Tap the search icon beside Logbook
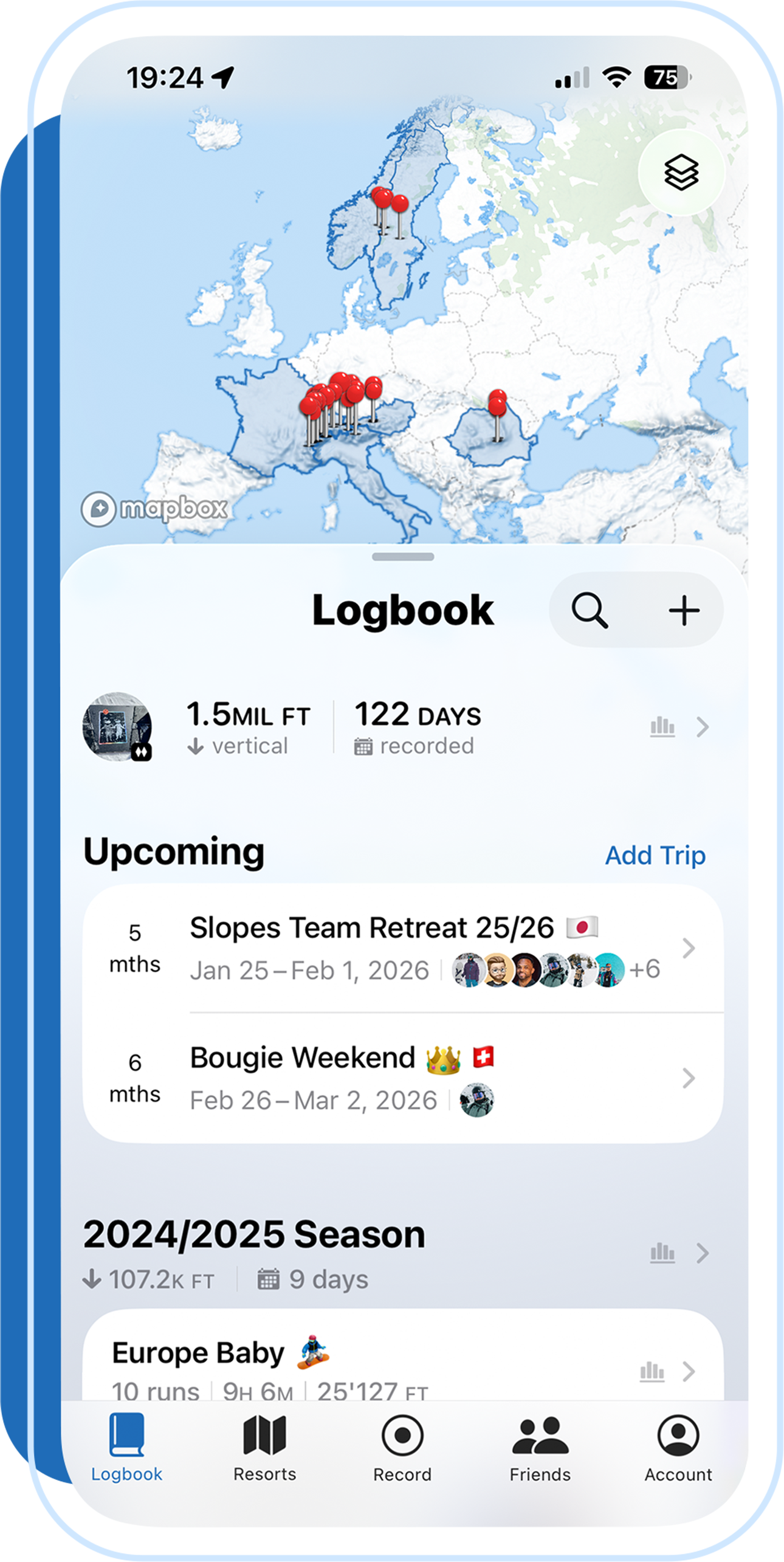Viewport: 784px width, 1562px height. click(x=589, y=610)
